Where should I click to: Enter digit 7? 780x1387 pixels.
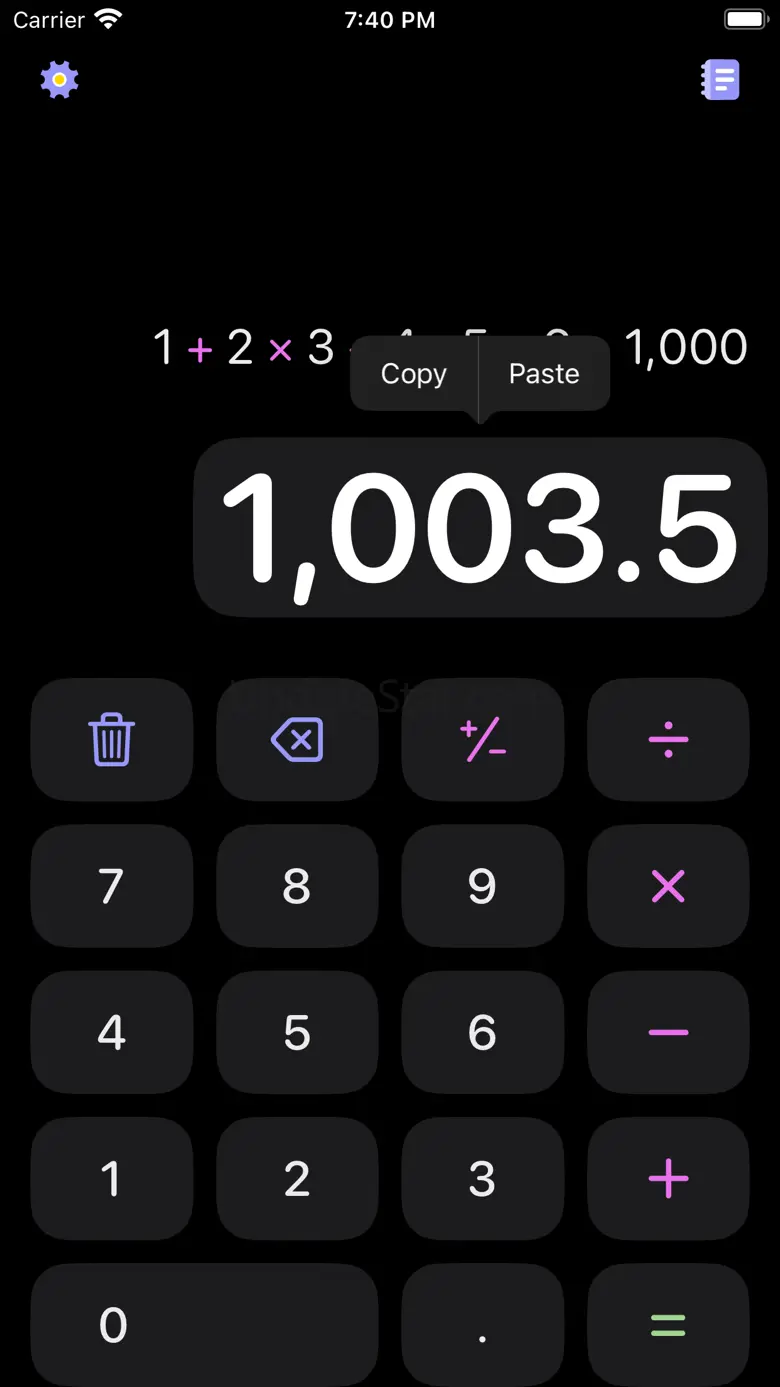click(x=112, y=886)
